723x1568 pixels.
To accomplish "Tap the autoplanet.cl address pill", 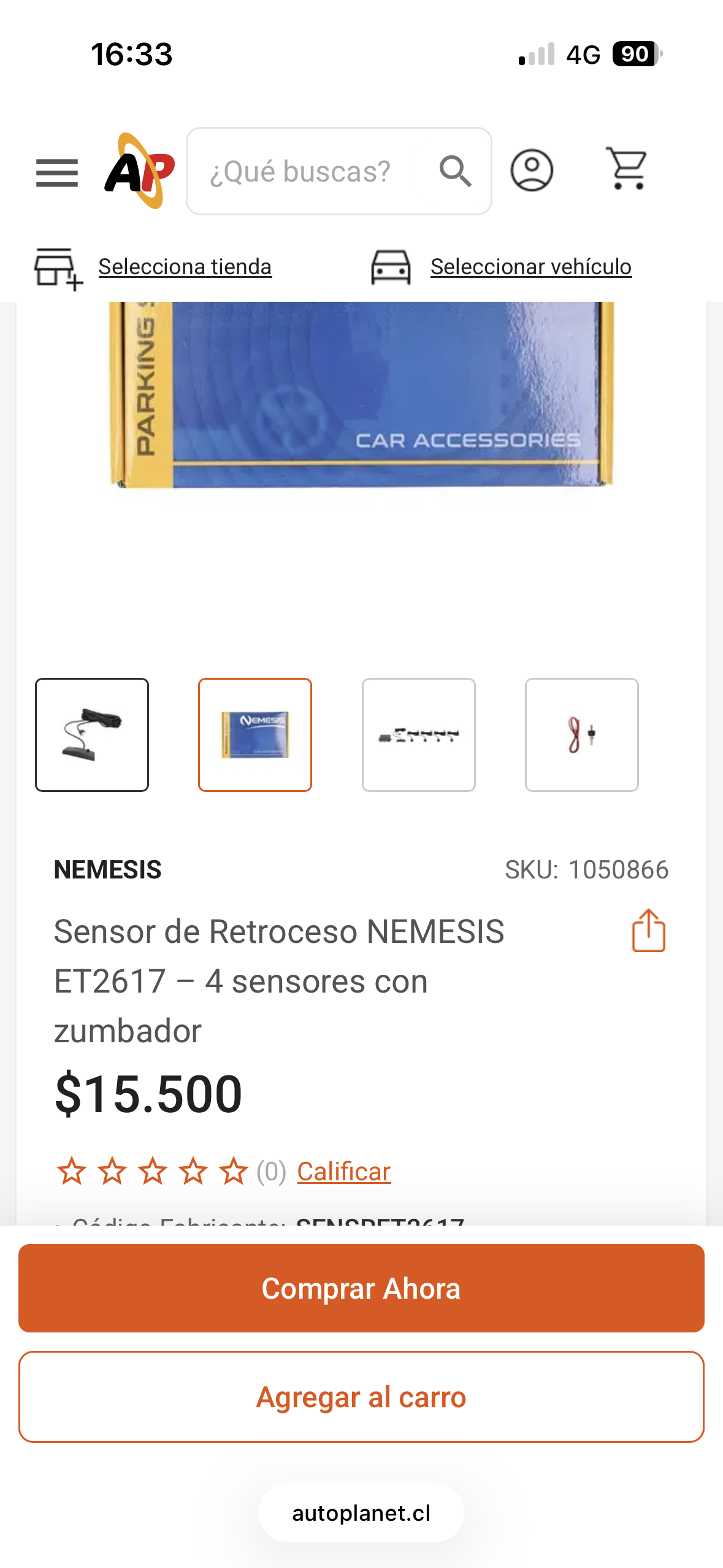I will click(x=361, y=1513).
